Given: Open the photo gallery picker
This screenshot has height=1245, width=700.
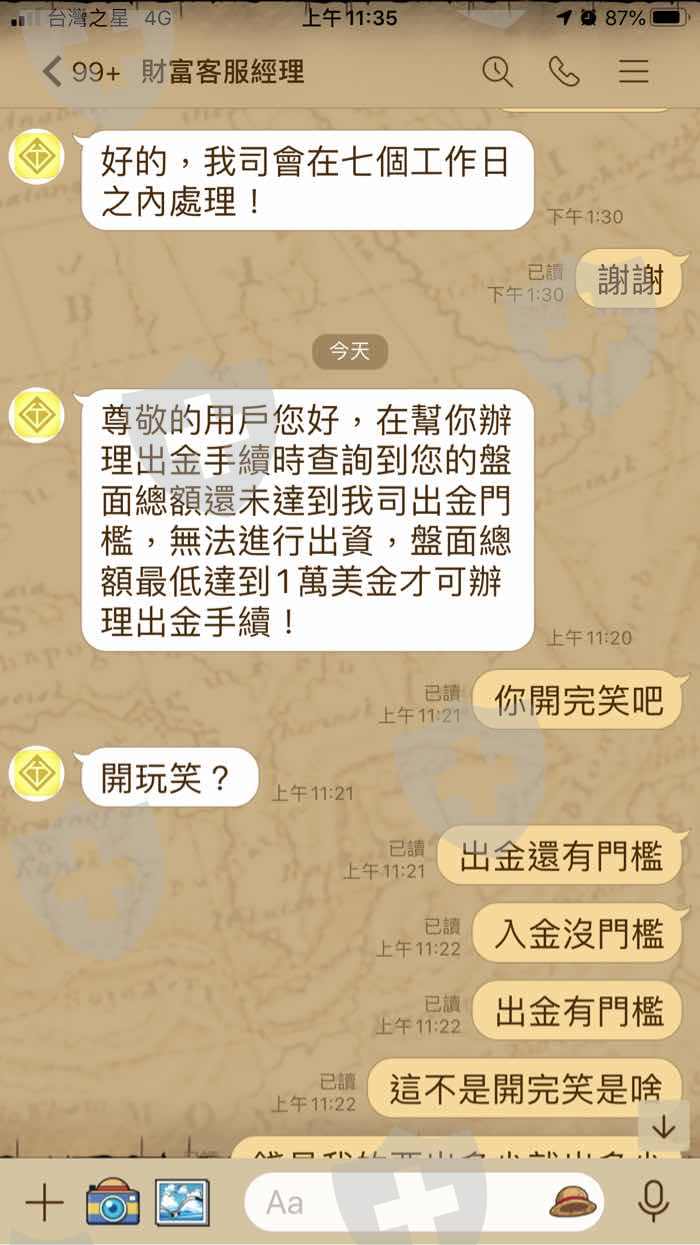Looking at the screenshot, I should point(182,1202).
